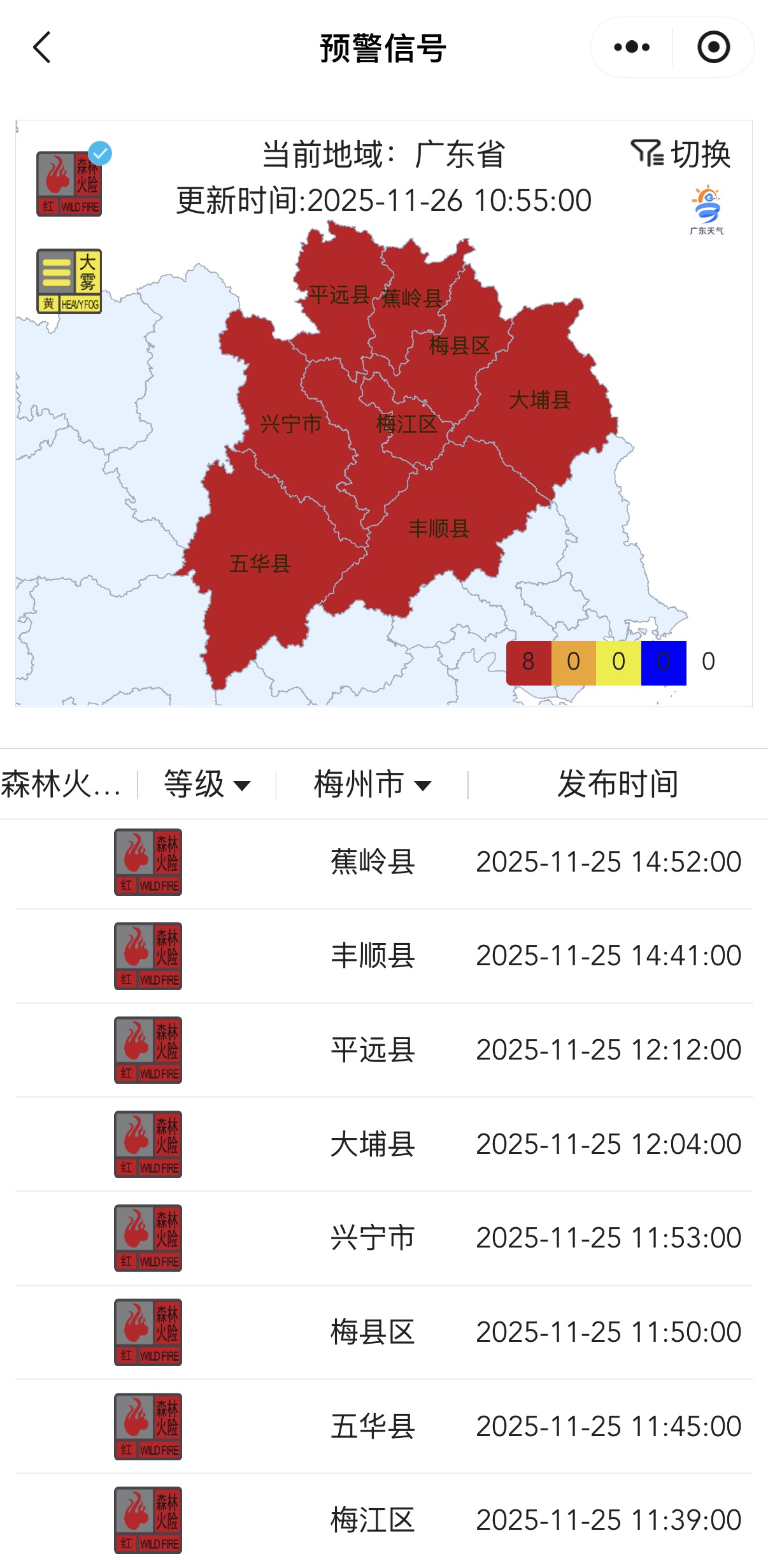Tap 大埔县 region on the map
This screenshot has height=1568, width=768.
[x=540, y=400]
